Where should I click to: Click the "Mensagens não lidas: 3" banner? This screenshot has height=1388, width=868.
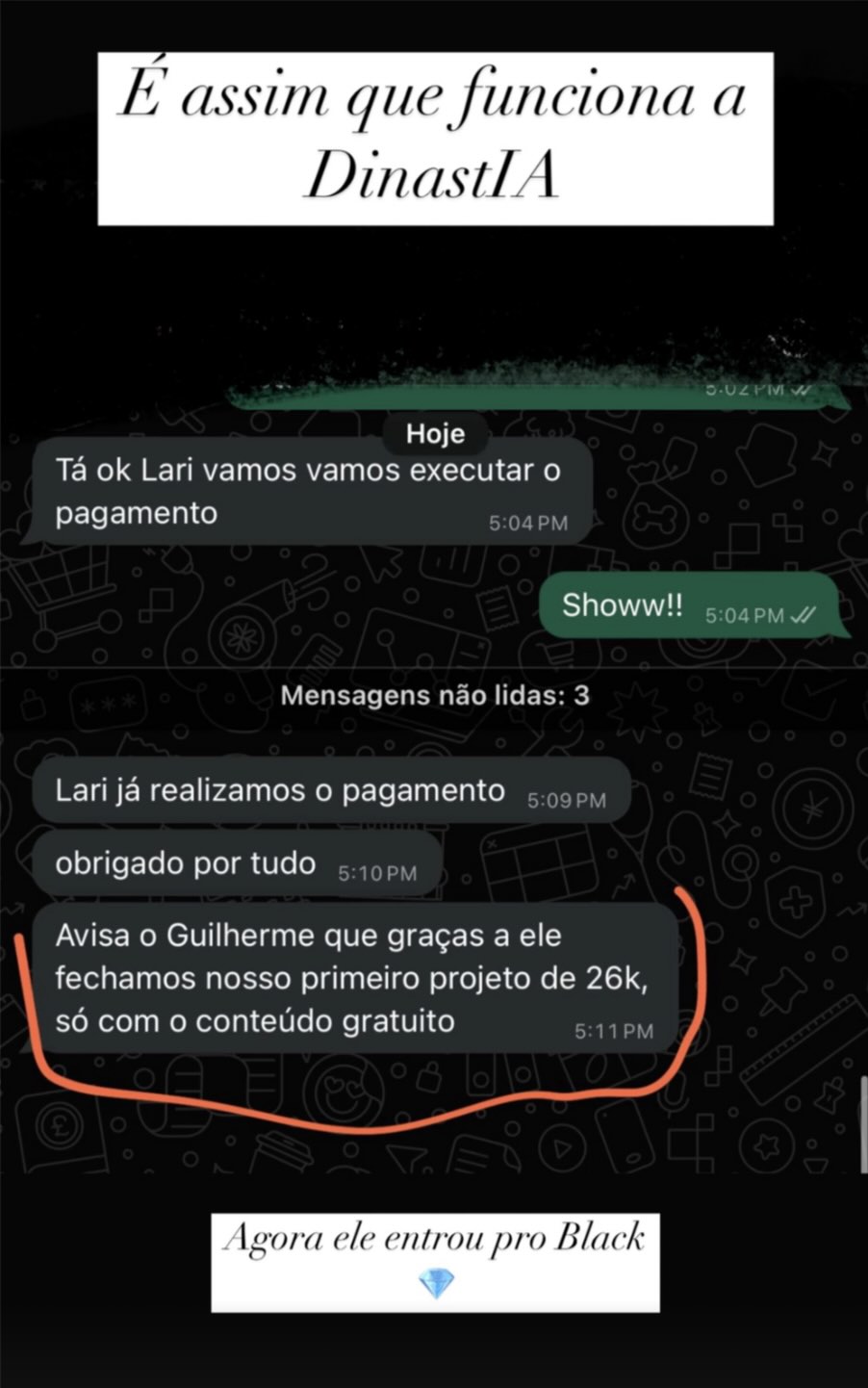tap(435, 695)
